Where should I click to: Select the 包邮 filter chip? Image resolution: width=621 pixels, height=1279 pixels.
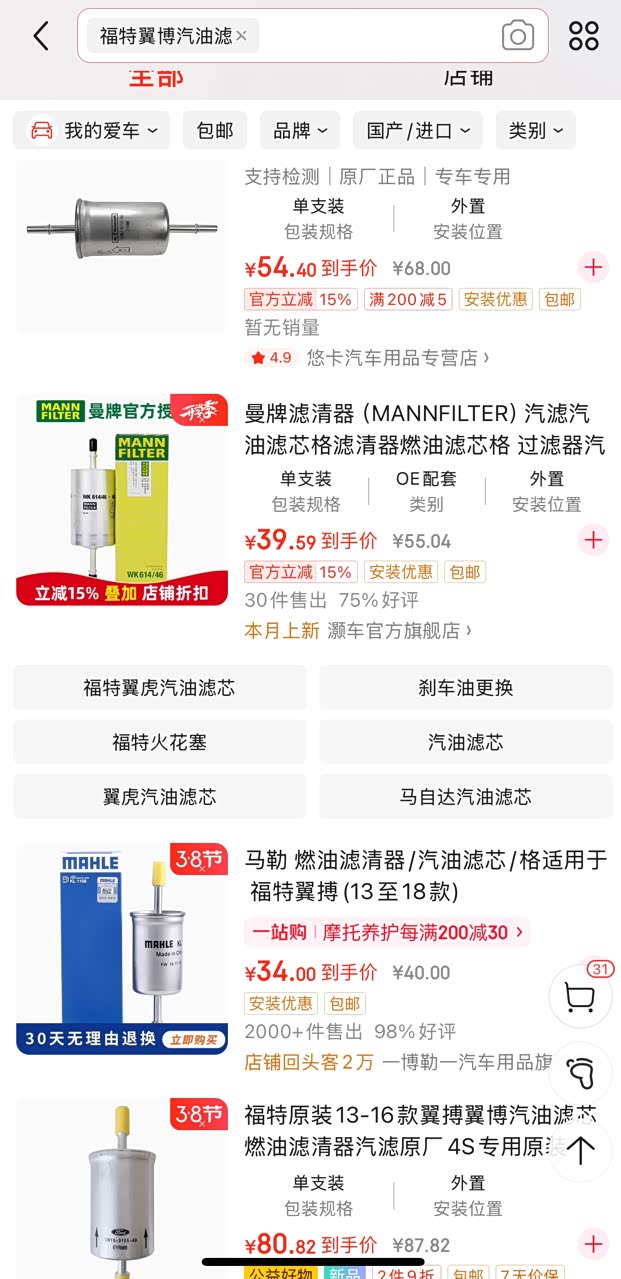click(215, 130)
